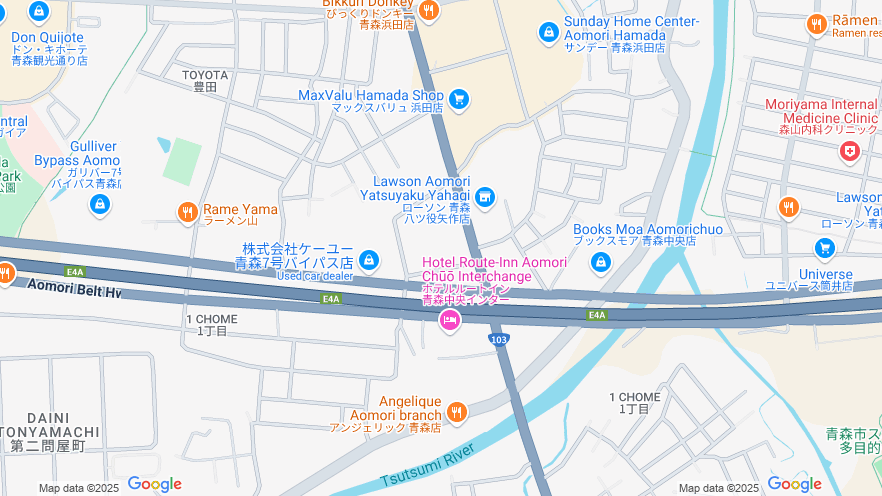Open the Angelique Aomori branch marker

tap(457, 411)
